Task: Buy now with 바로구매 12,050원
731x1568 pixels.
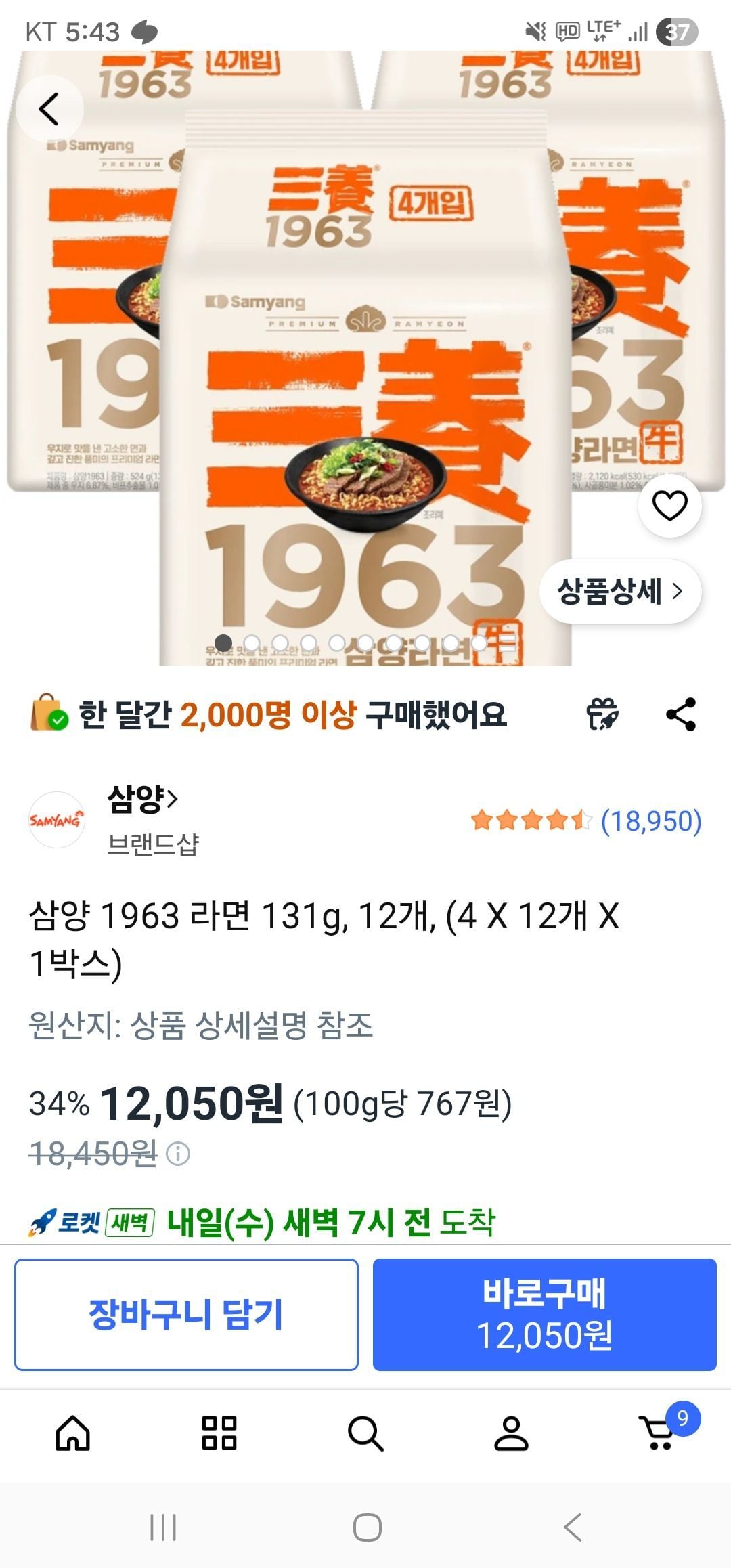Action: pyautogui.click(x=544, y=1314)
